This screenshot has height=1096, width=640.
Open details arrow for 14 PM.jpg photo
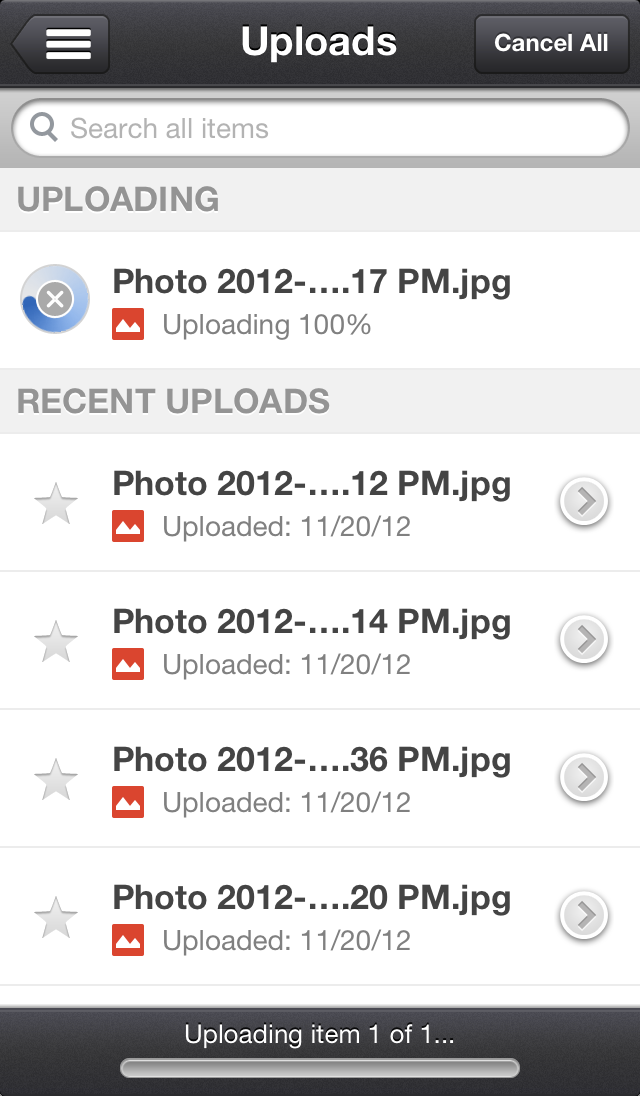point(584,640)
